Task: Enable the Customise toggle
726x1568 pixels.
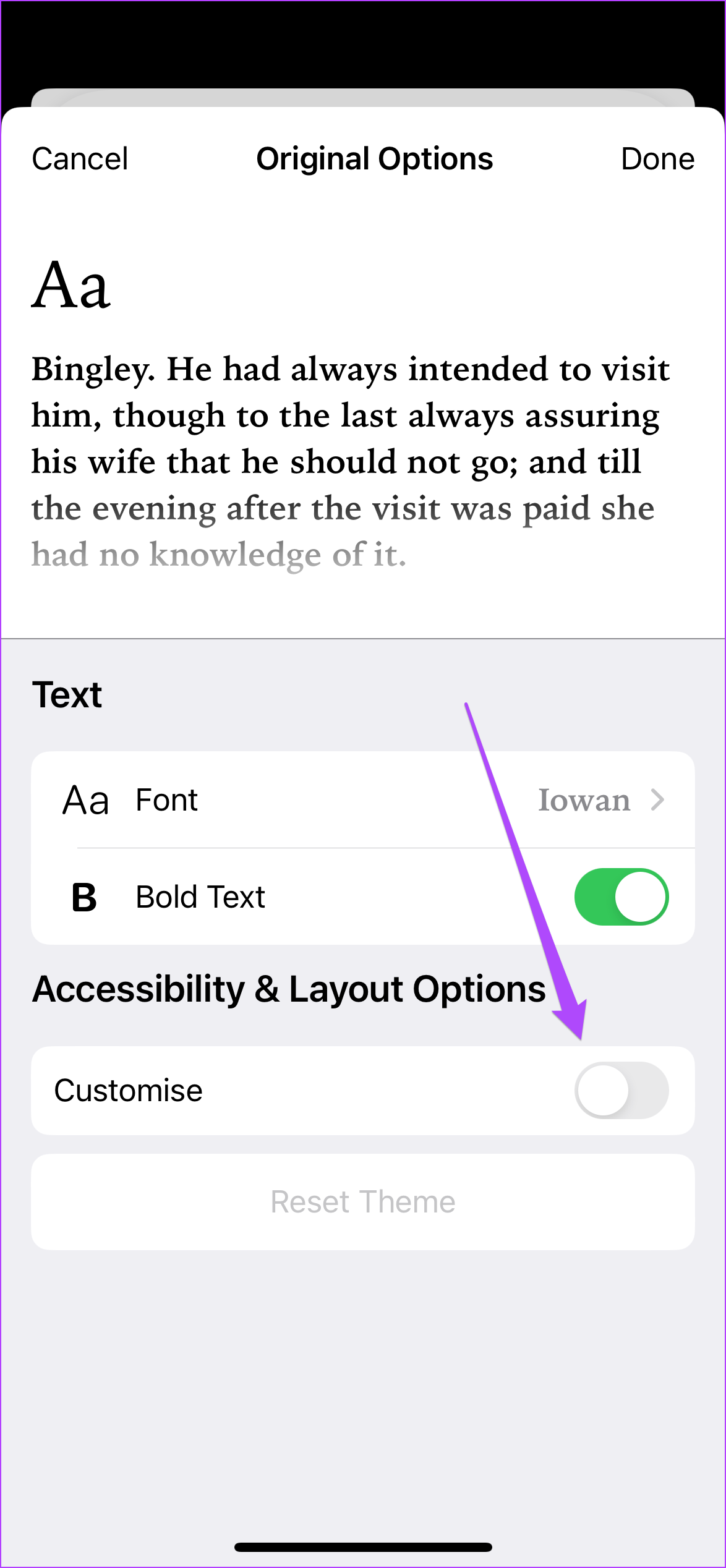Action: click(x=621, y=1090)
